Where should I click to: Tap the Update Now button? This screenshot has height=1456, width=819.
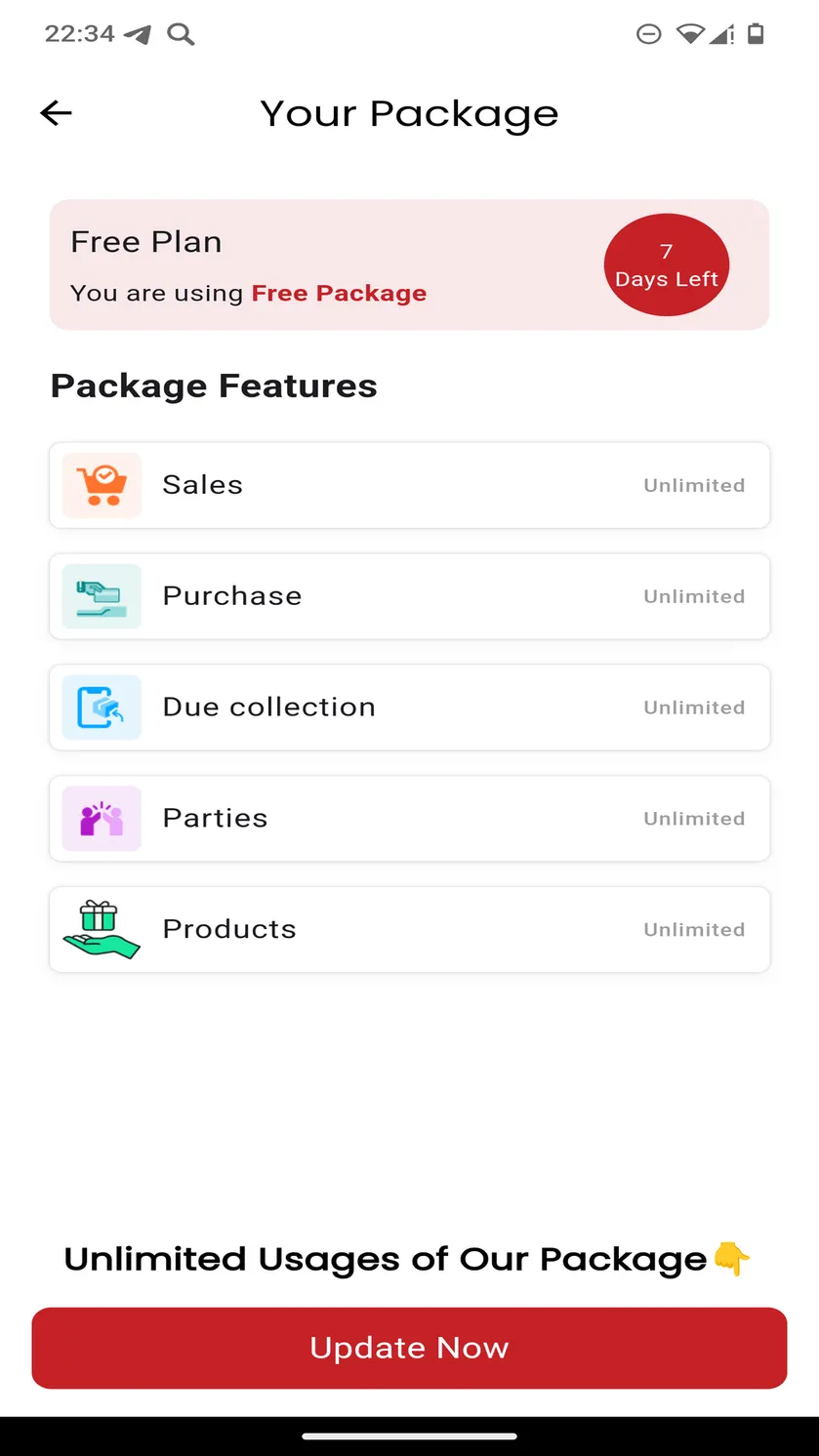(409, 1348)
